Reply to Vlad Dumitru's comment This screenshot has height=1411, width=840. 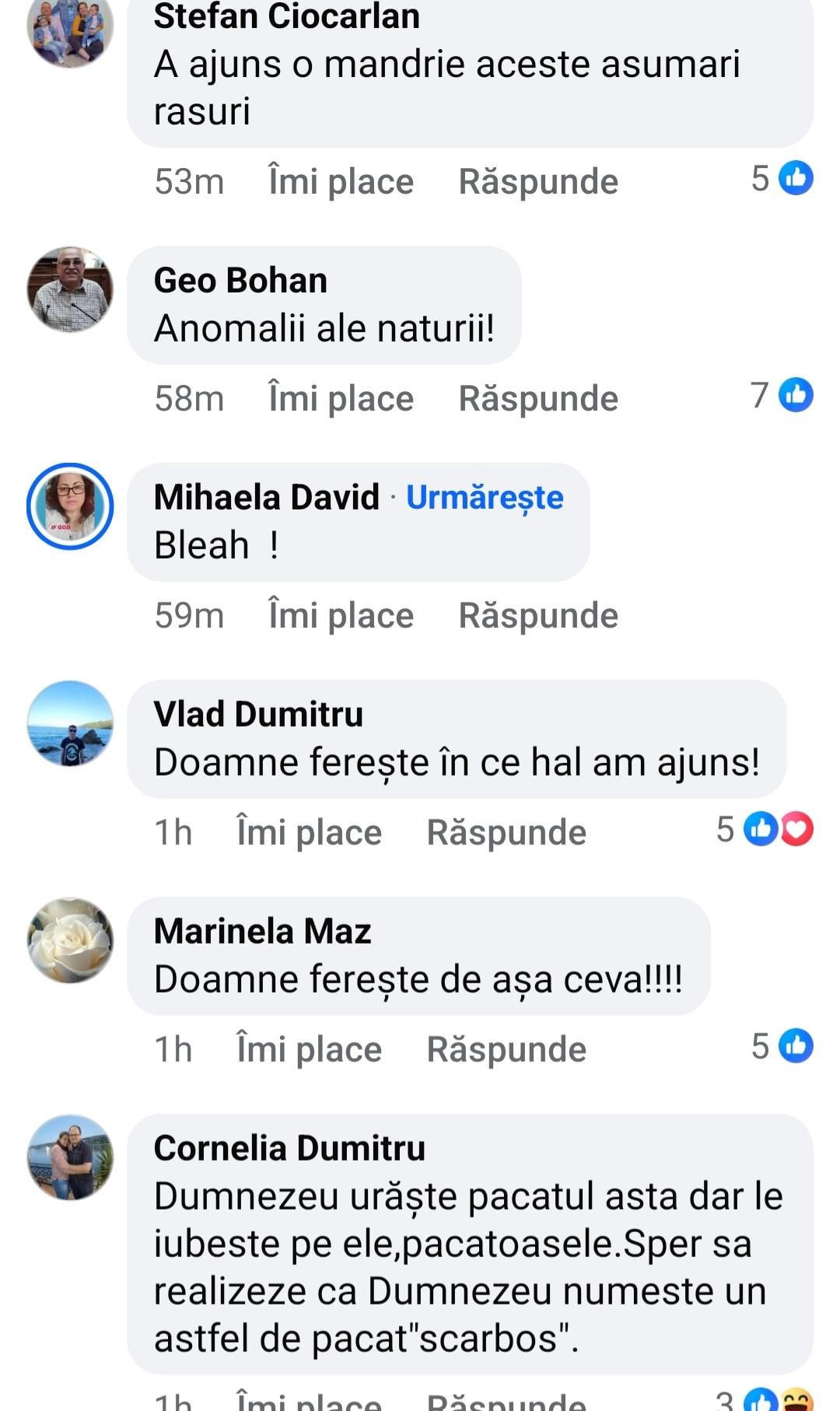(x=506, y=833)
